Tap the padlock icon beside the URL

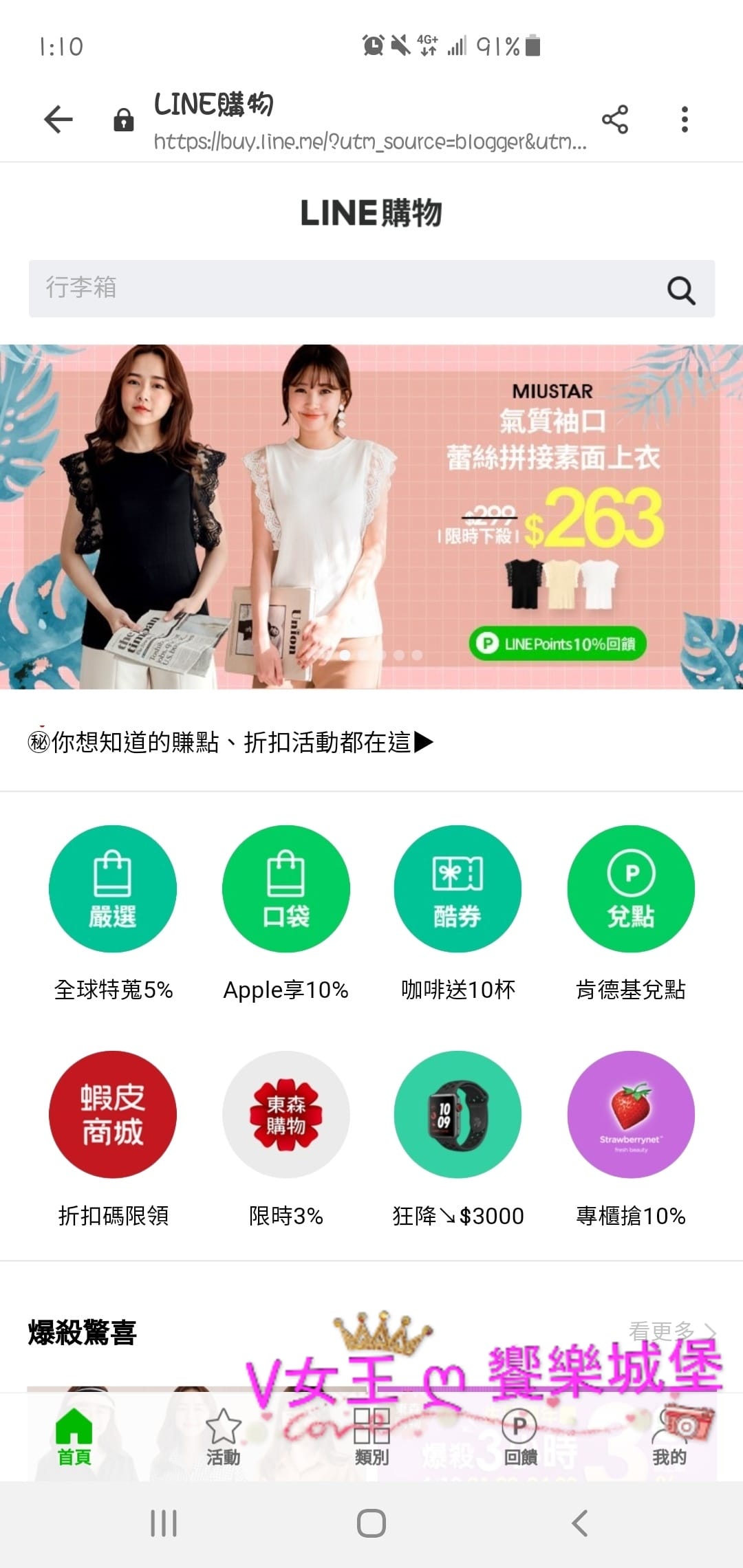(x=122, y=118)
